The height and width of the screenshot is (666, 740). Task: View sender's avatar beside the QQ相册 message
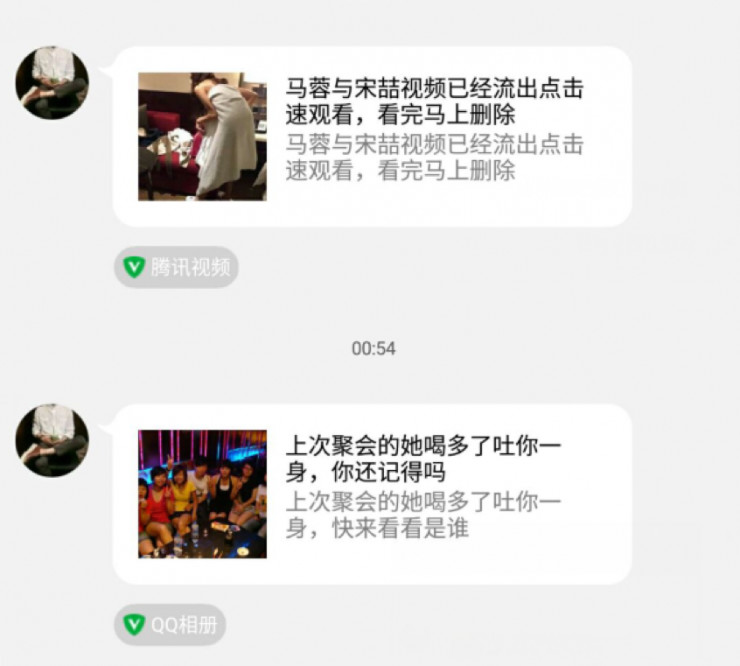tap(52, 440)
